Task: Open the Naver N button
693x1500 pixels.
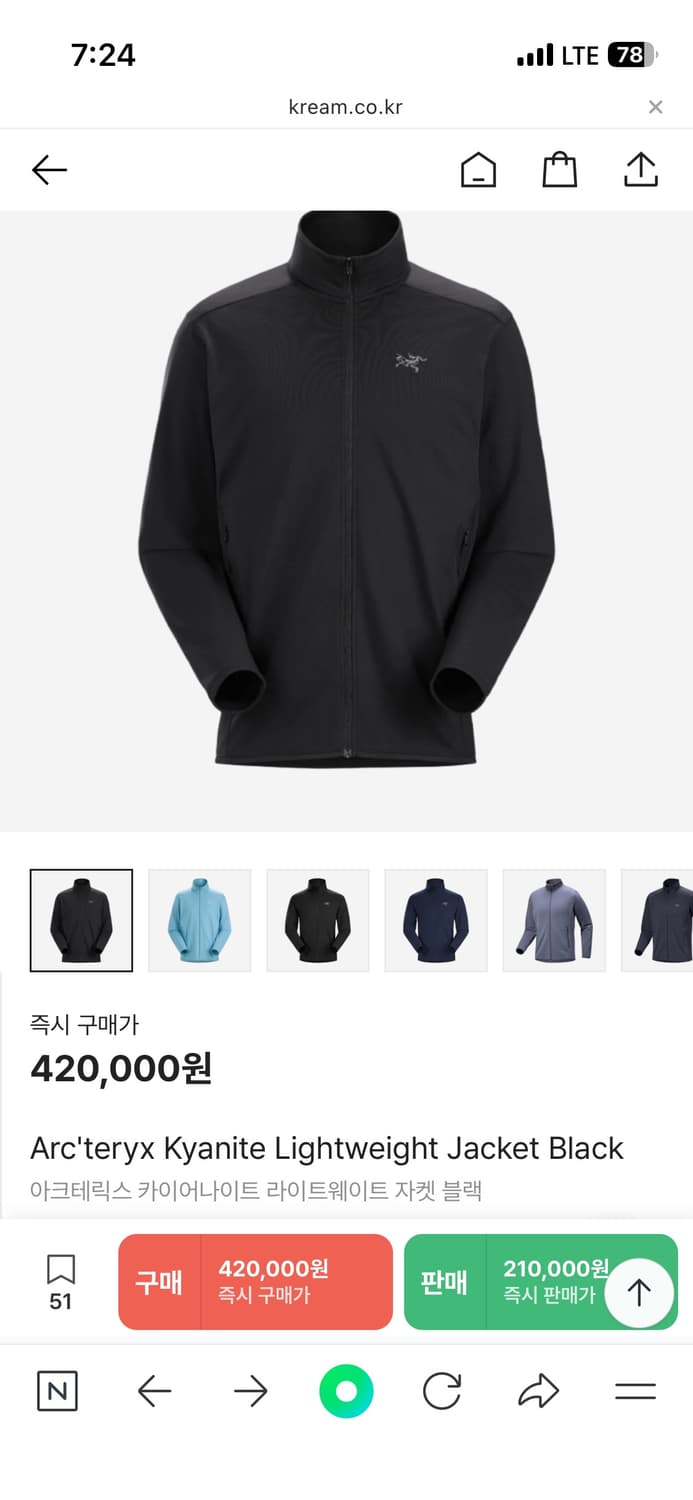Action: point(57,1391)
